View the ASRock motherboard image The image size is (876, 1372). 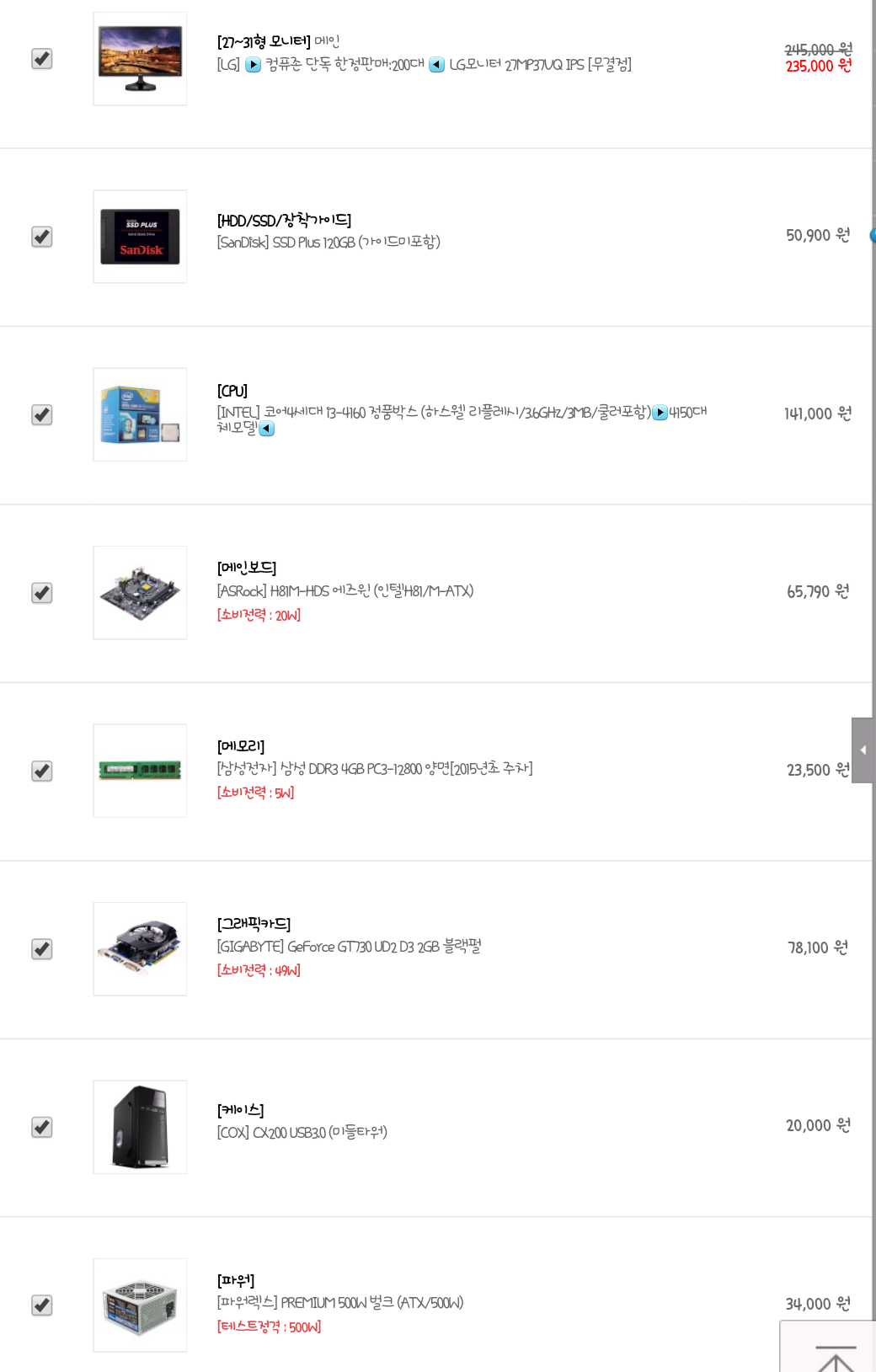(x=140, y=593)
